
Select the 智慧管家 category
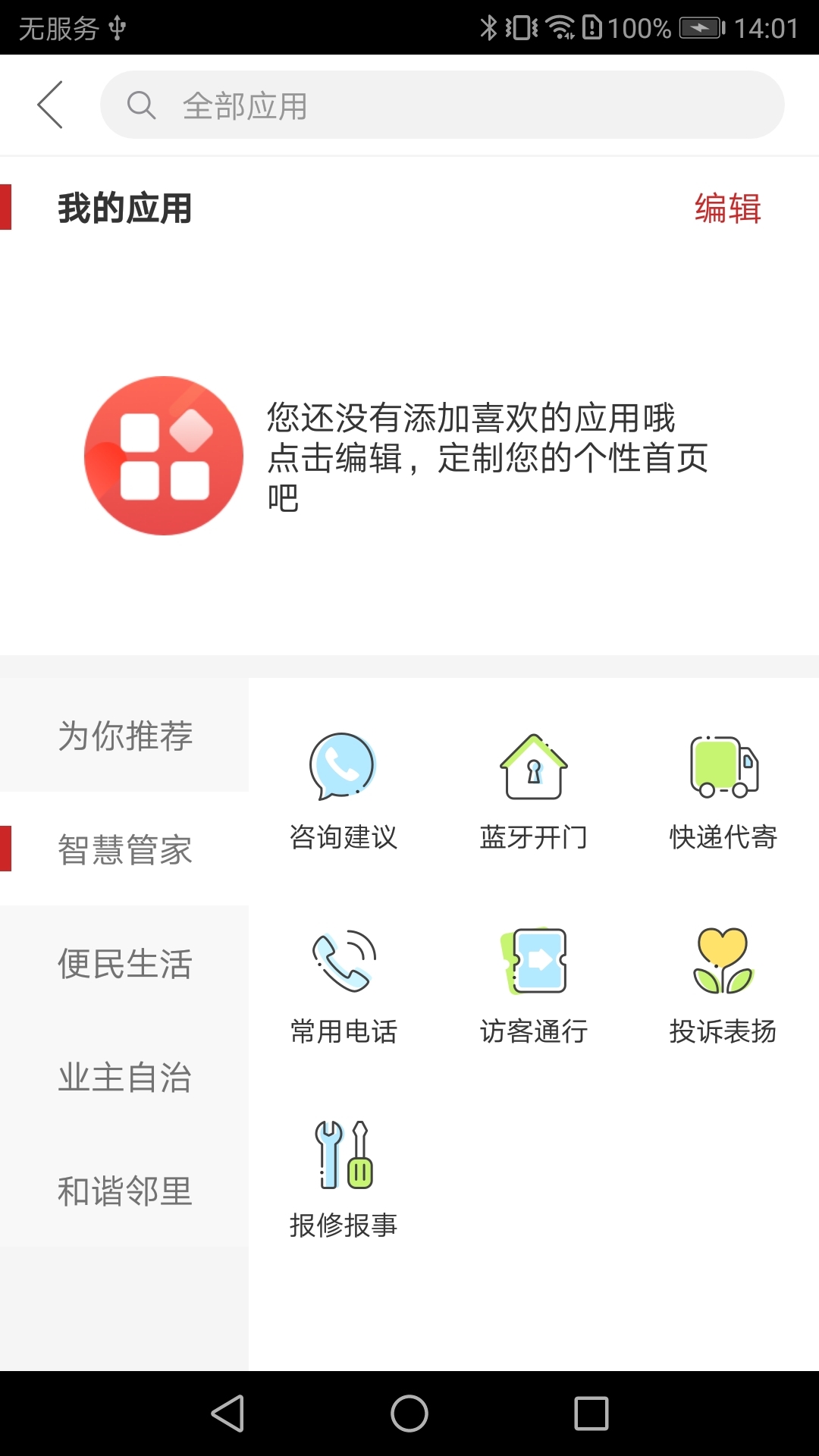124,849
